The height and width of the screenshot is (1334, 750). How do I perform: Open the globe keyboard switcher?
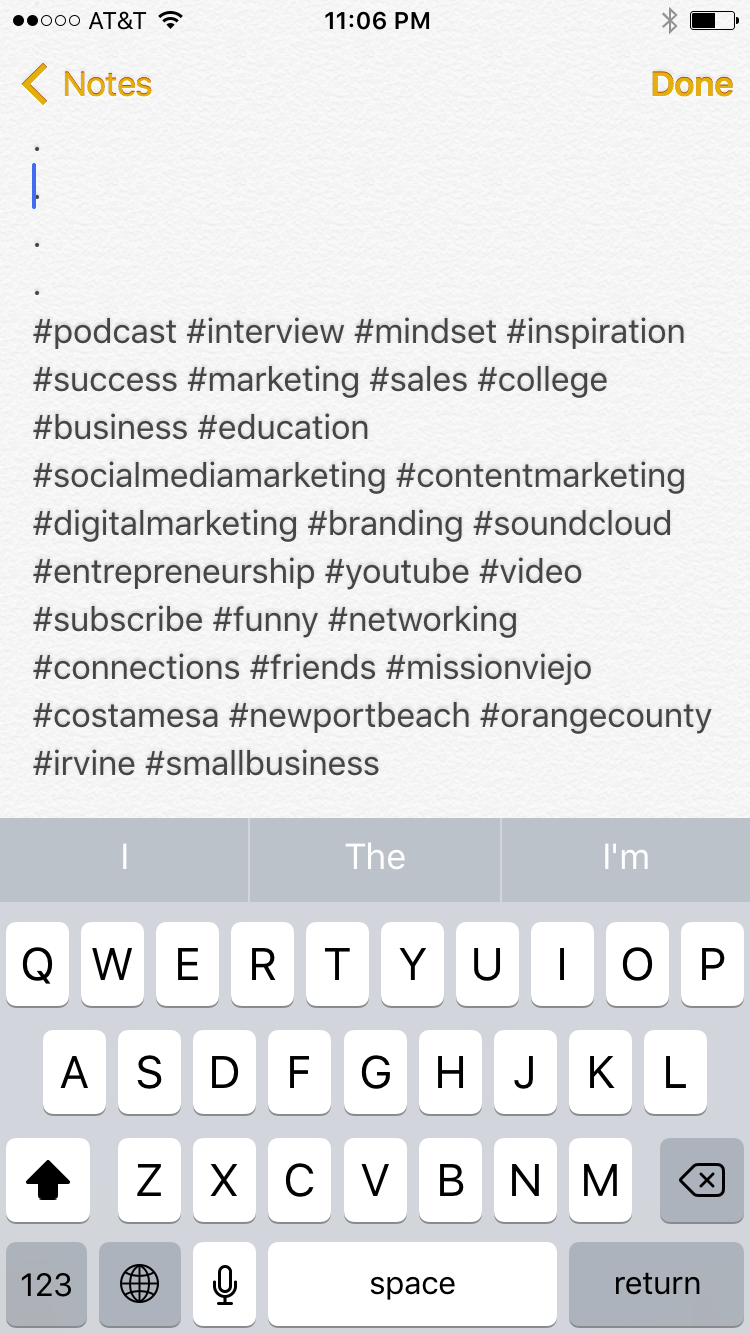[139, 1284]
